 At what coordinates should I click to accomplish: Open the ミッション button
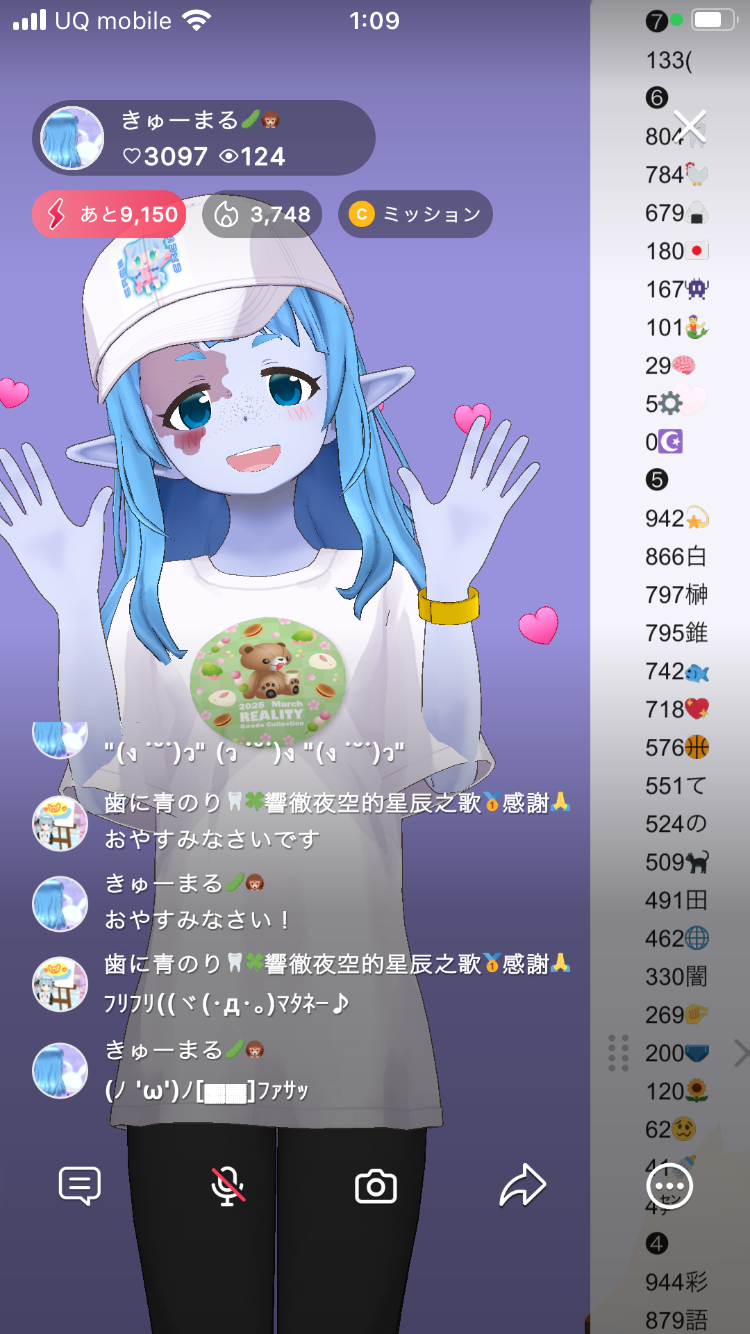pyautogui.click(x=415, y=214)
